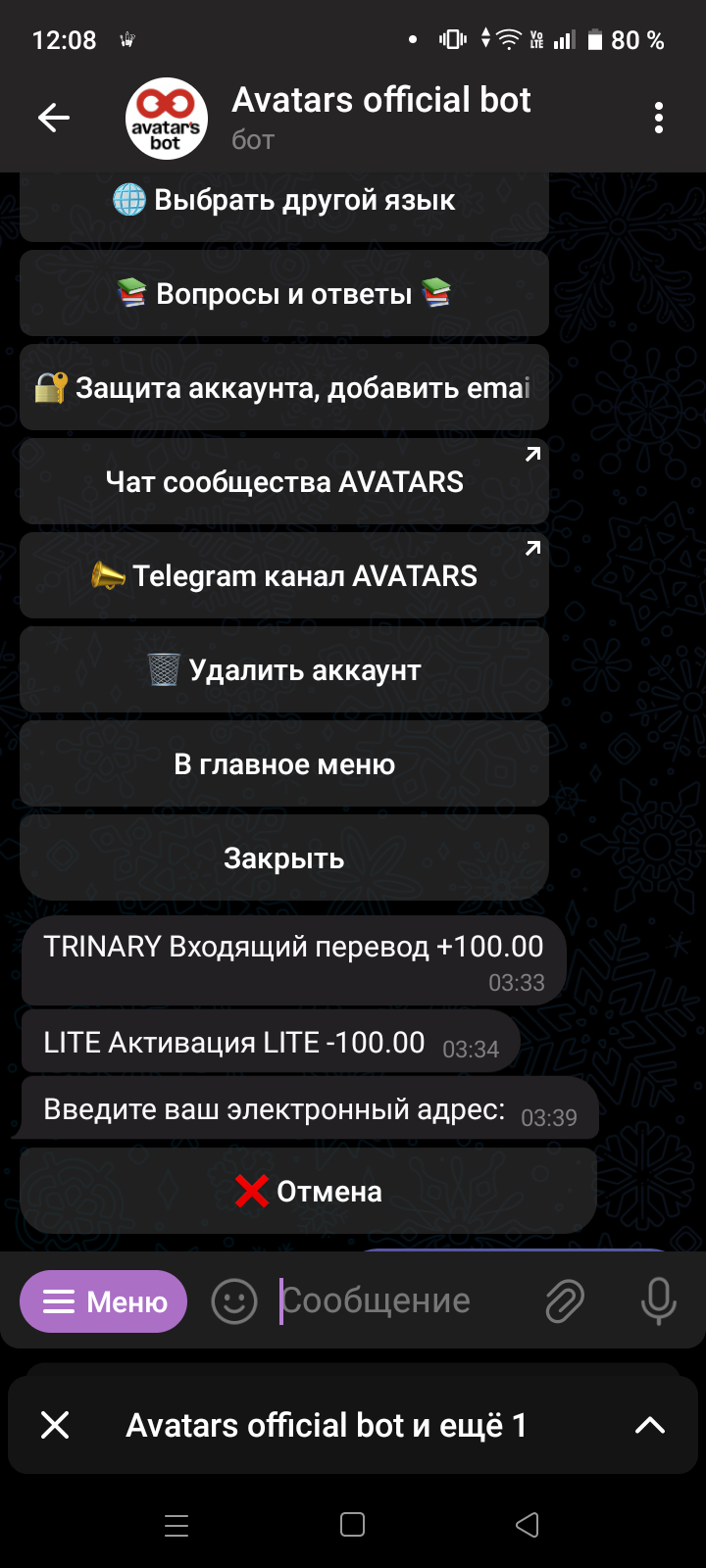
Task: Start voice recording with the microphone
Action: pyautogui.click(x=658, y=1301)
